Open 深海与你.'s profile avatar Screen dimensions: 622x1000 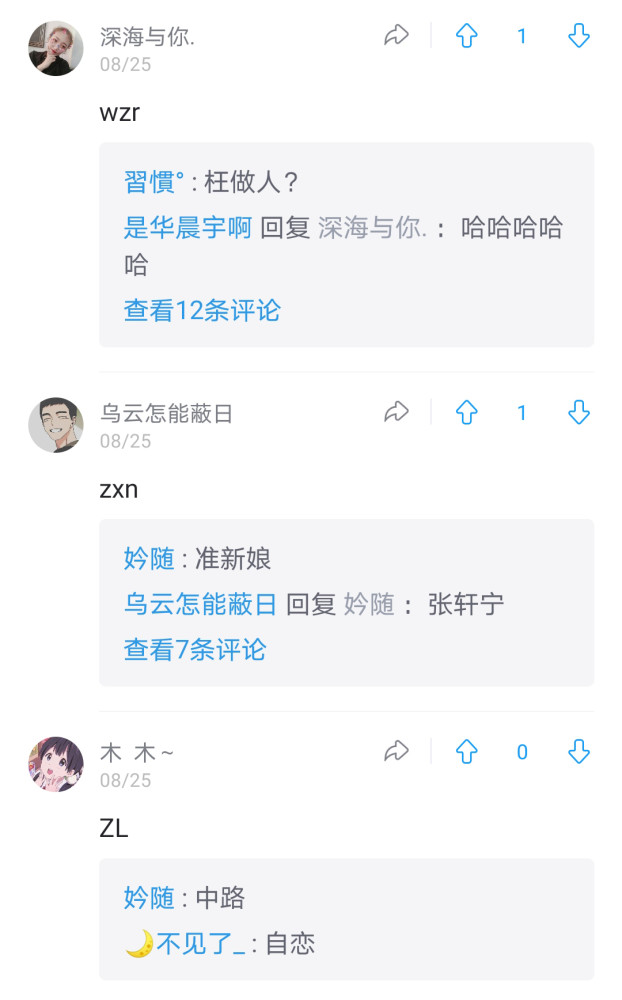coord(56,48)
